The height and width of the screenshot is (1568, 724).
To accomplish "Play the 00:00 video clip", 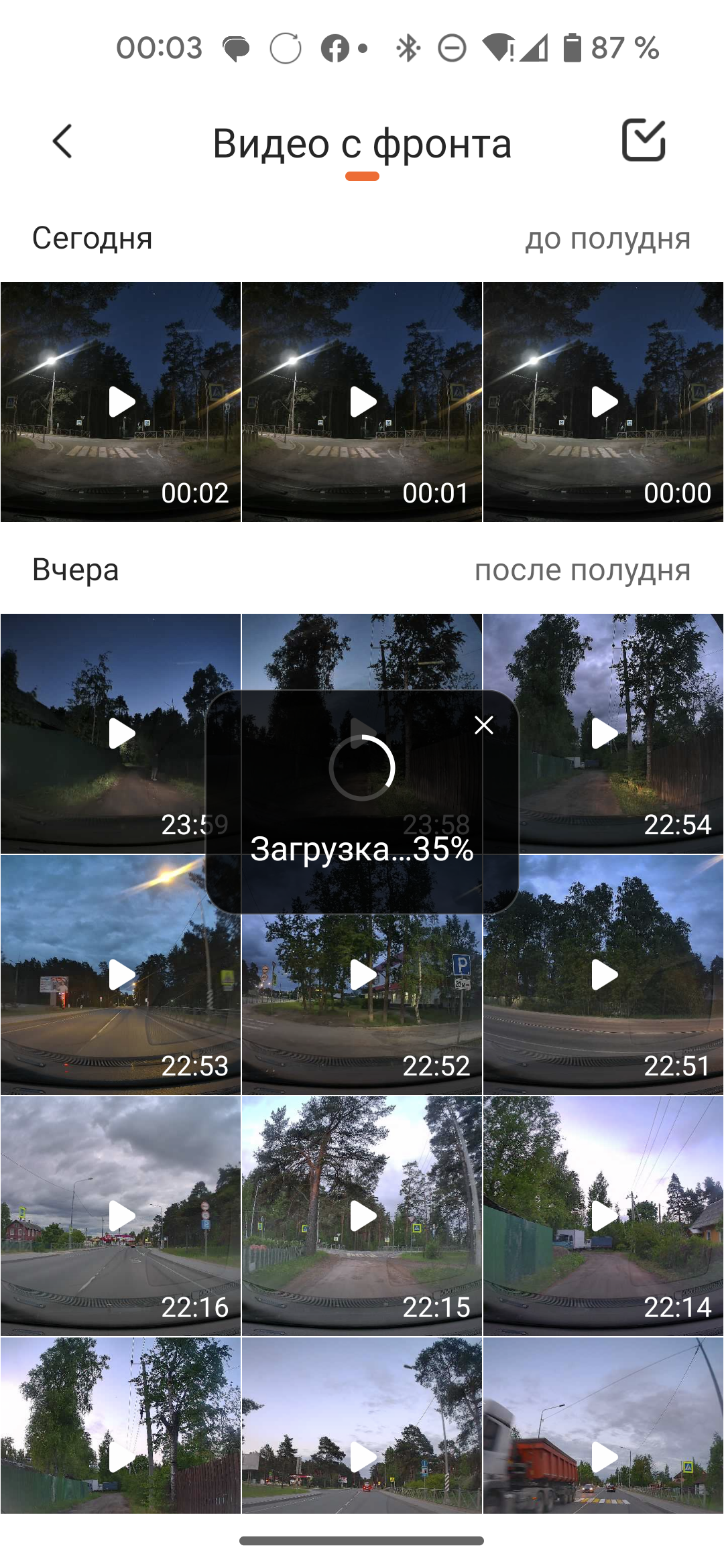I will point(604,402).
